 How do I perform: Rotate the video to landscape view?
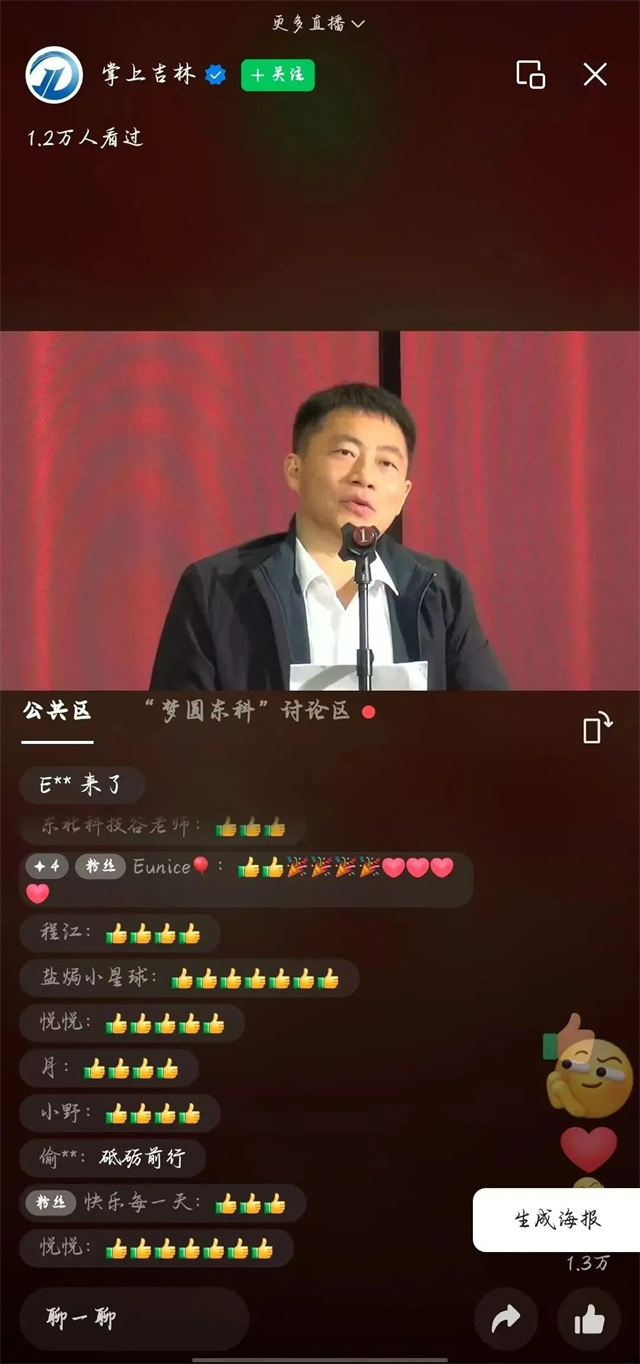598,727
